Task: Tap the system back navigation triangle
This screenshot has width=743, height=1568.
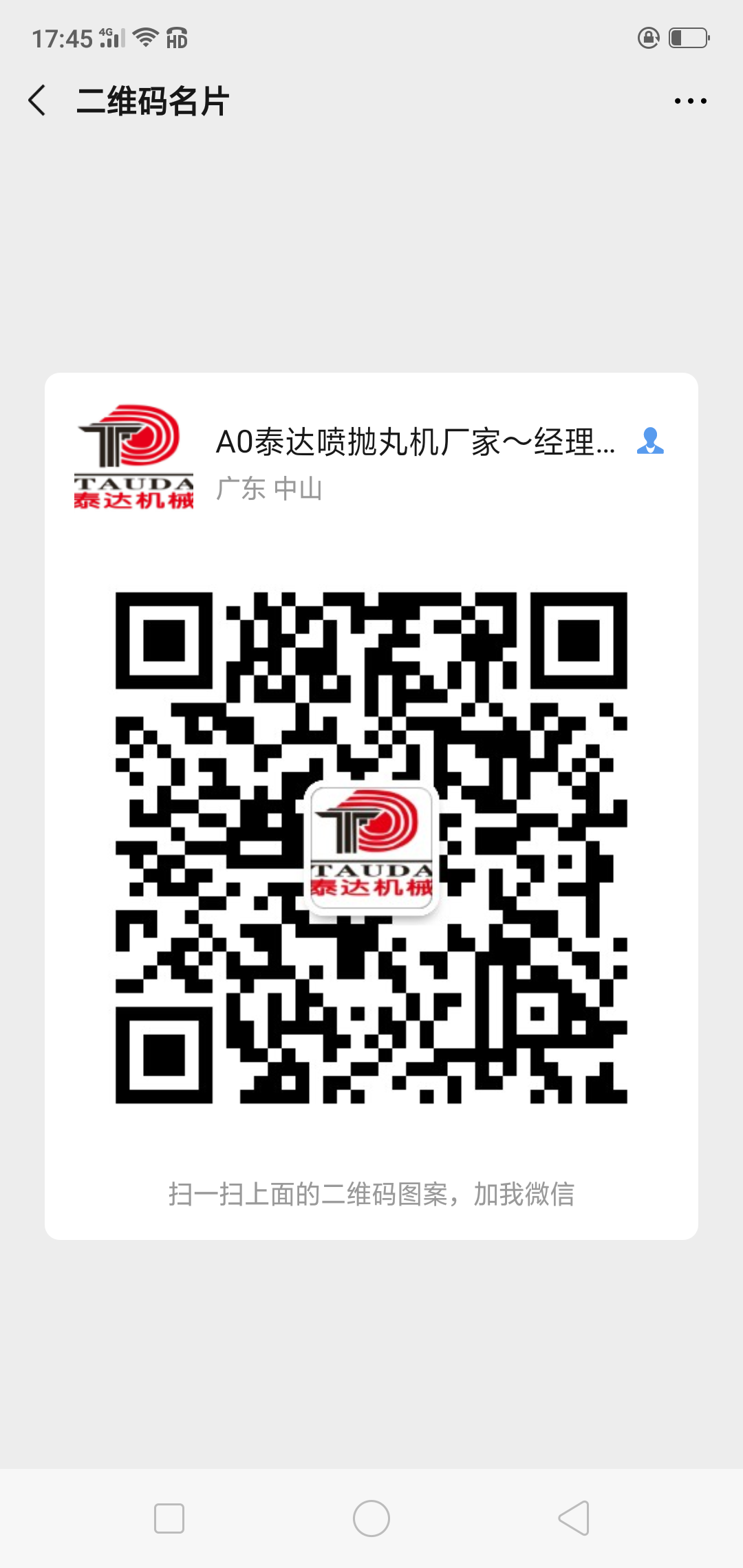Action: (574, 1518)
